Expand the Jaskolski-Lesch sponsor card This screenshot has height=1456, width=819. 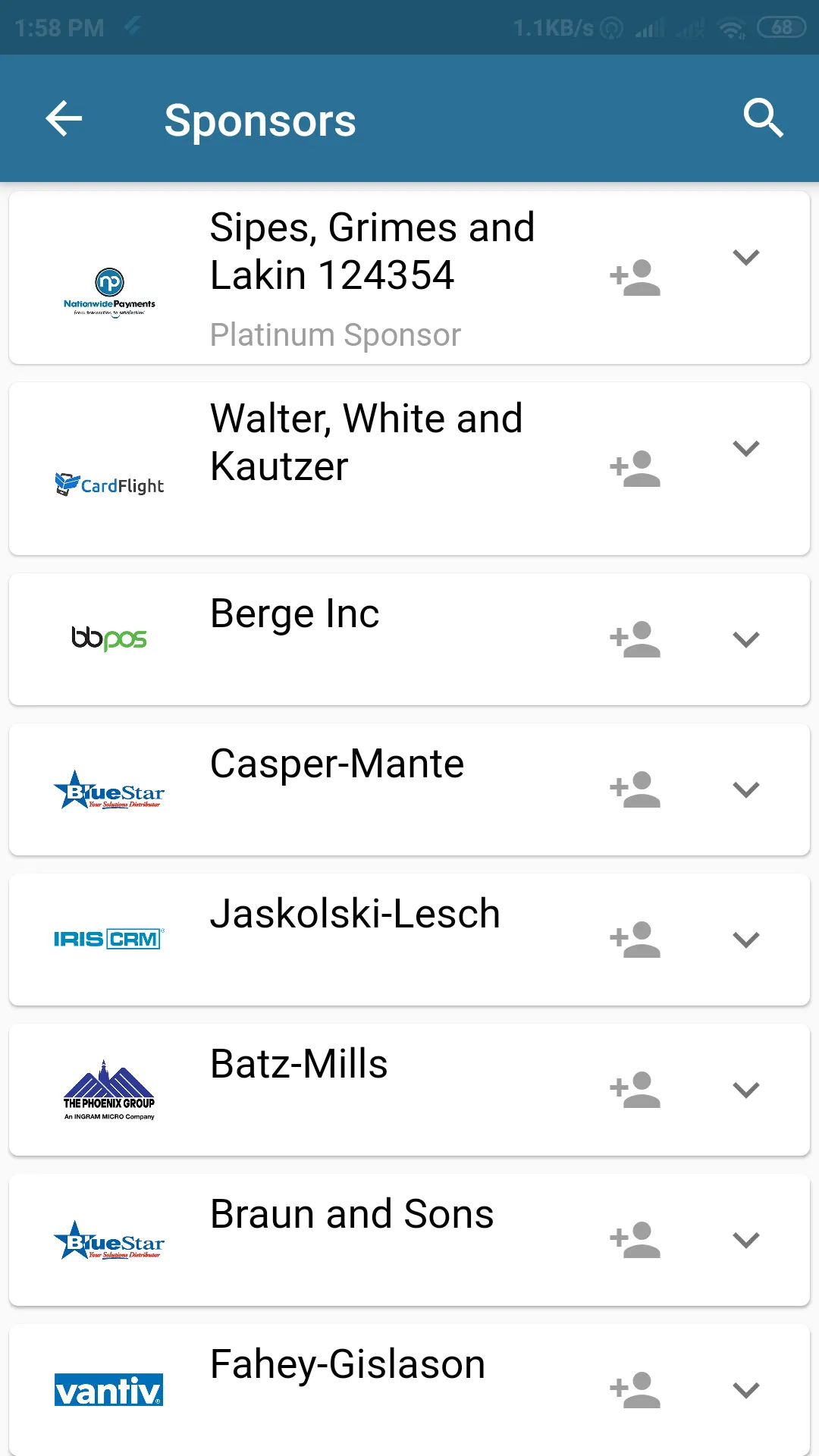point(746,940)
